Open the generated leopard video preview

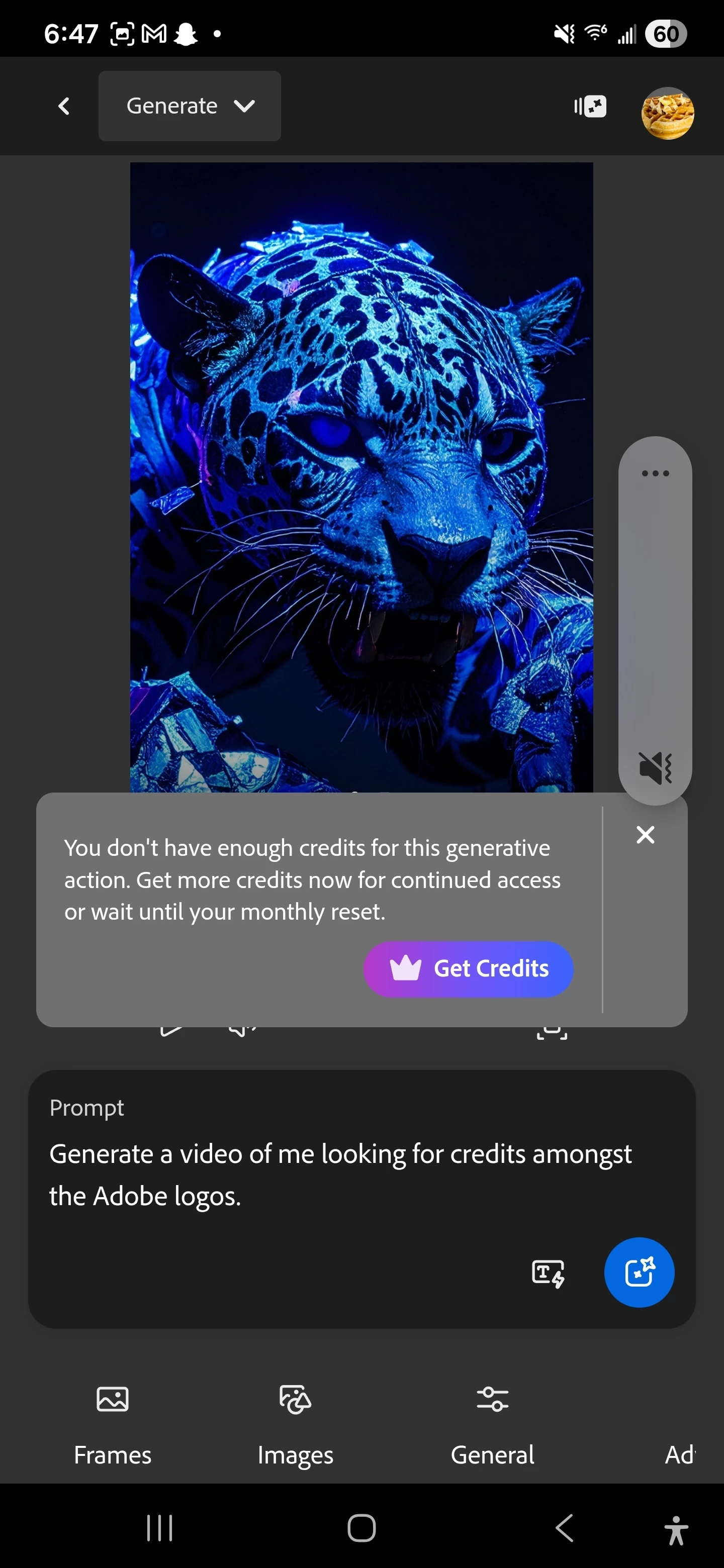pyautogui.click(x=361, y=475)
